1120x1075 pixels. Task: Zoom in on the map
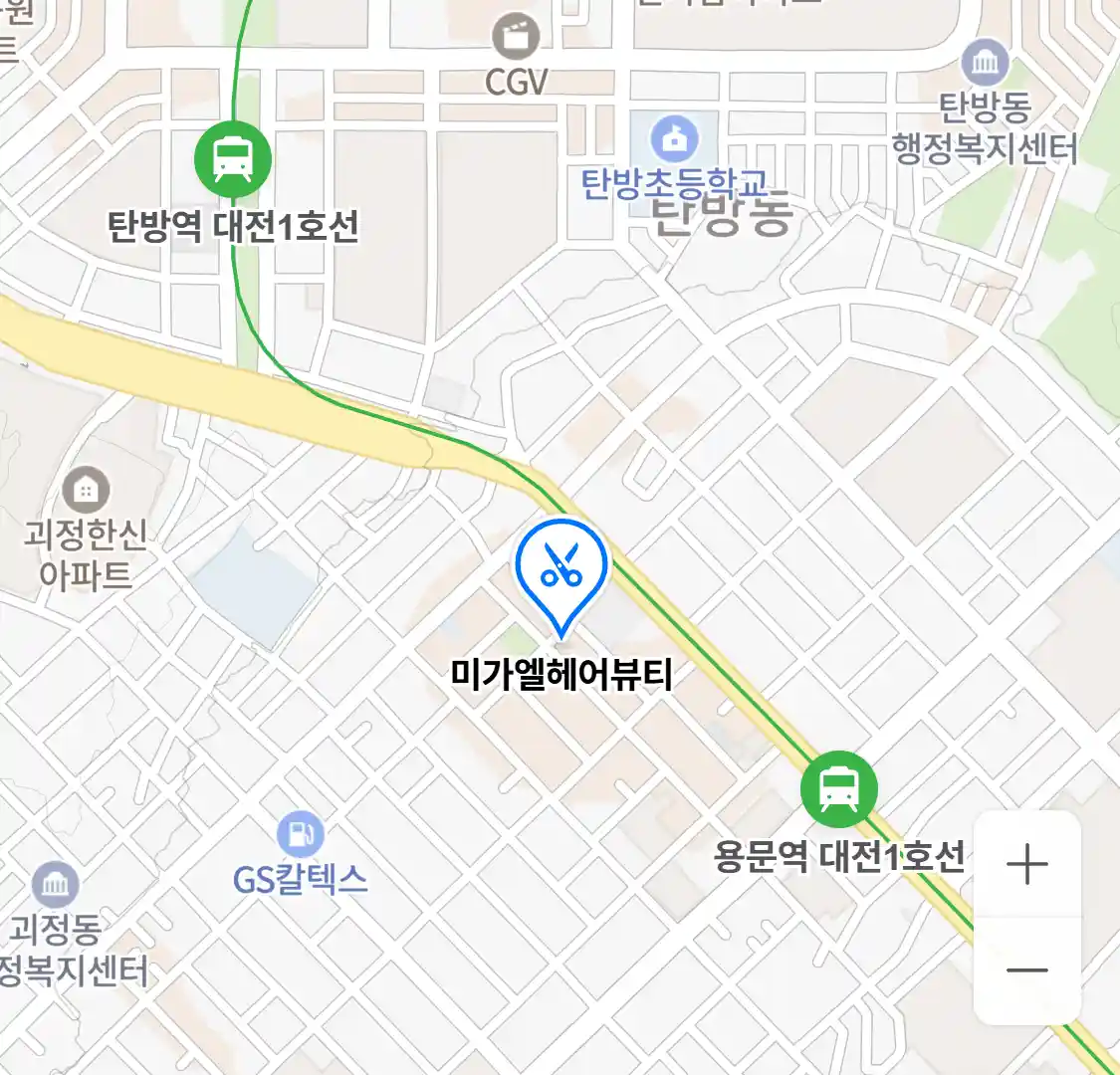tap(1026, 864)
